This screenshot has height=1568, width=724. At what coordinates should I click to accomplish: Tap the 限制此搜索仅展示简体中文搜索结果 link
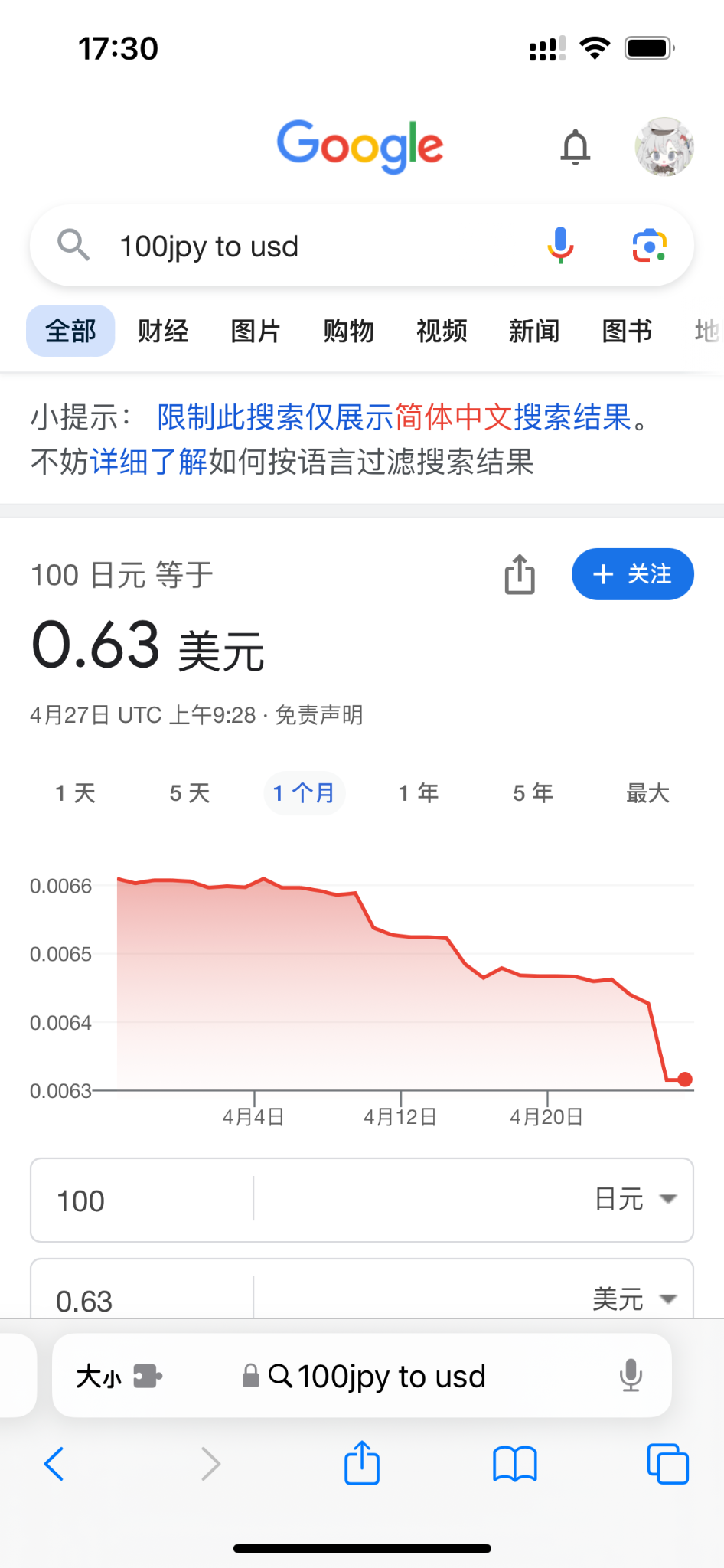coord(393,418)
